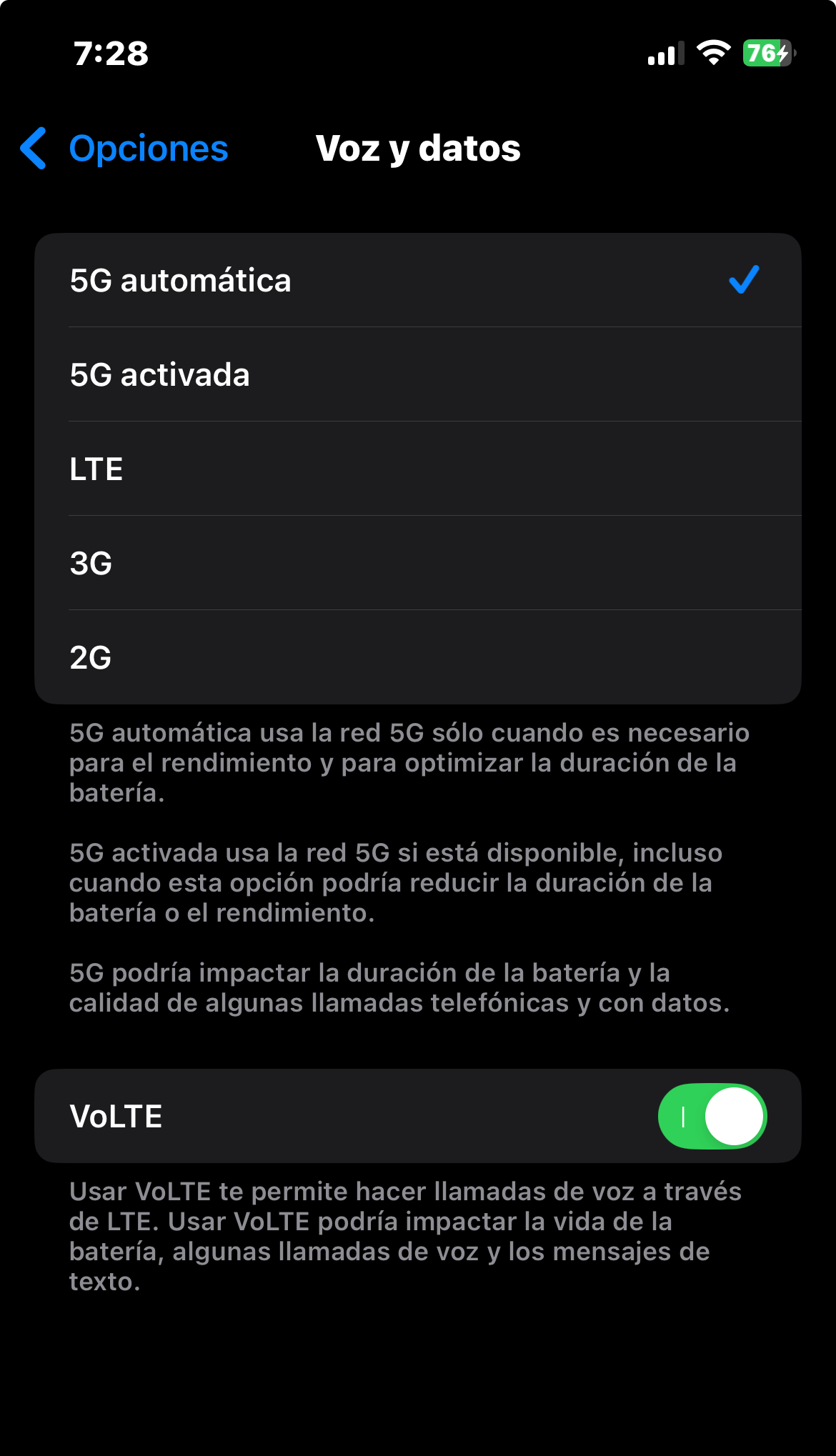836x1456 pixels.
Task: Switch voice and data to LTE
Action: pos(417,469)
